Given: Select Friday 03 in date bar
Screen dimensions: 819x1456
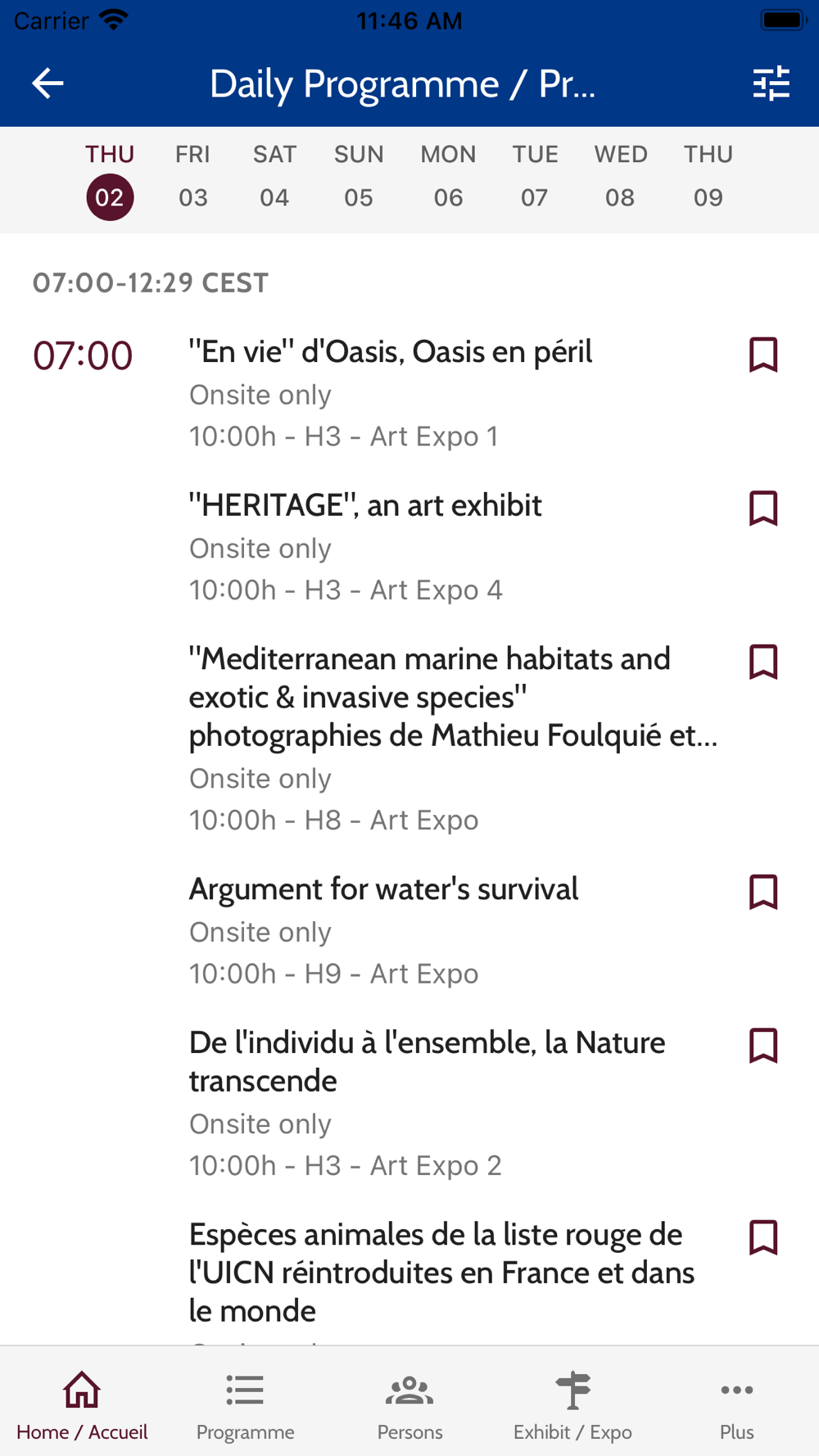Looking at the screenshot, I should tap(193, 176).
